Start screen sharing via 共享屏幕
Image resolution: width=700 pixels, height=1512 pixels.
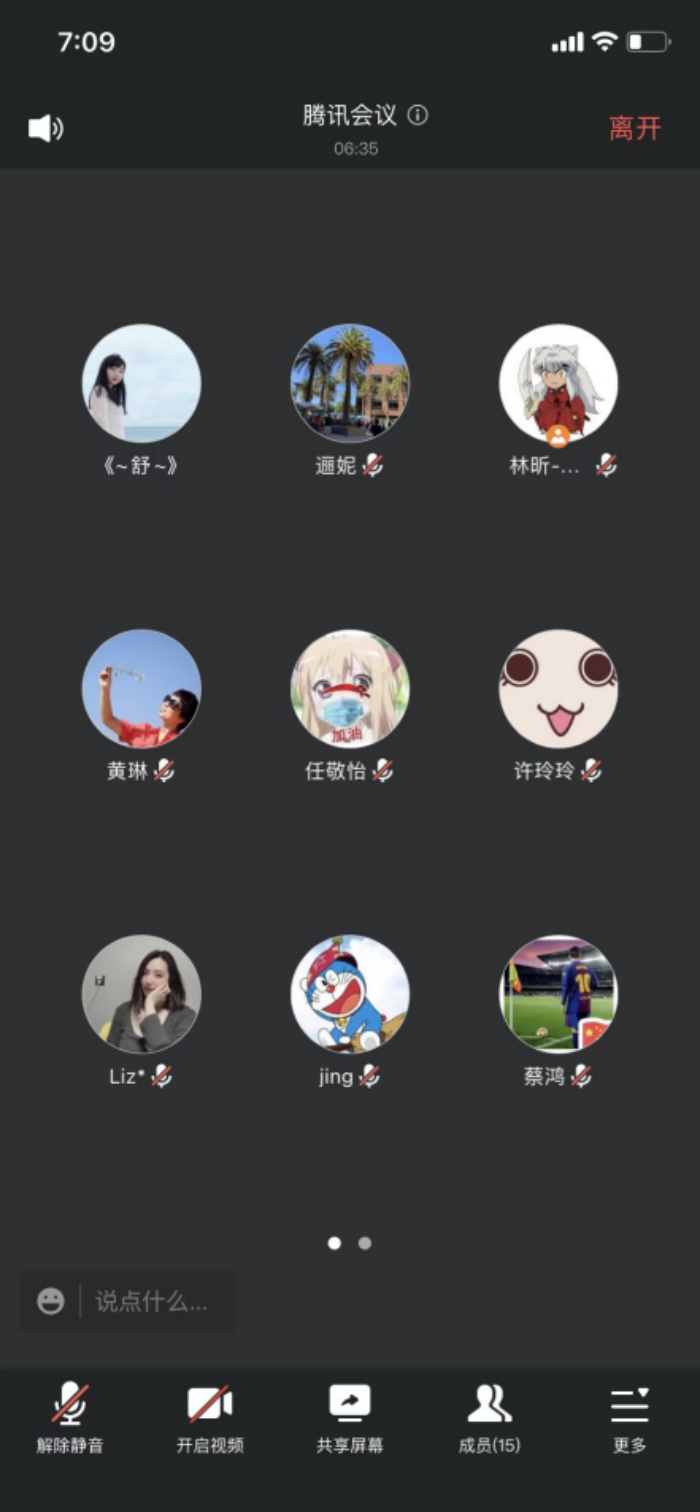[x=350, y=1416]
